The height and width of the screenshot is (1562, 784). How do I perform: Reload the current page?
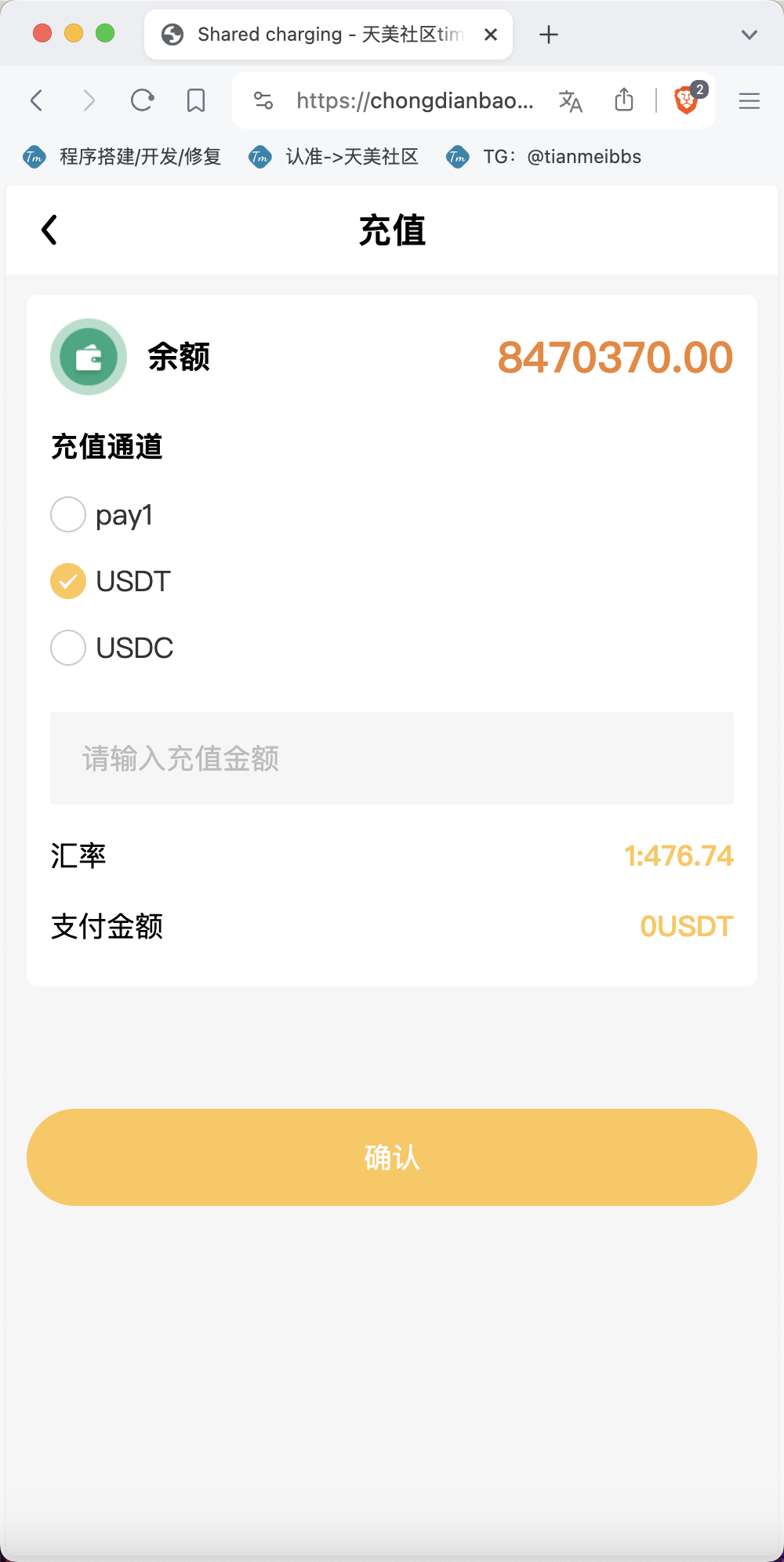pyautogui.click(x=142, y=100)
